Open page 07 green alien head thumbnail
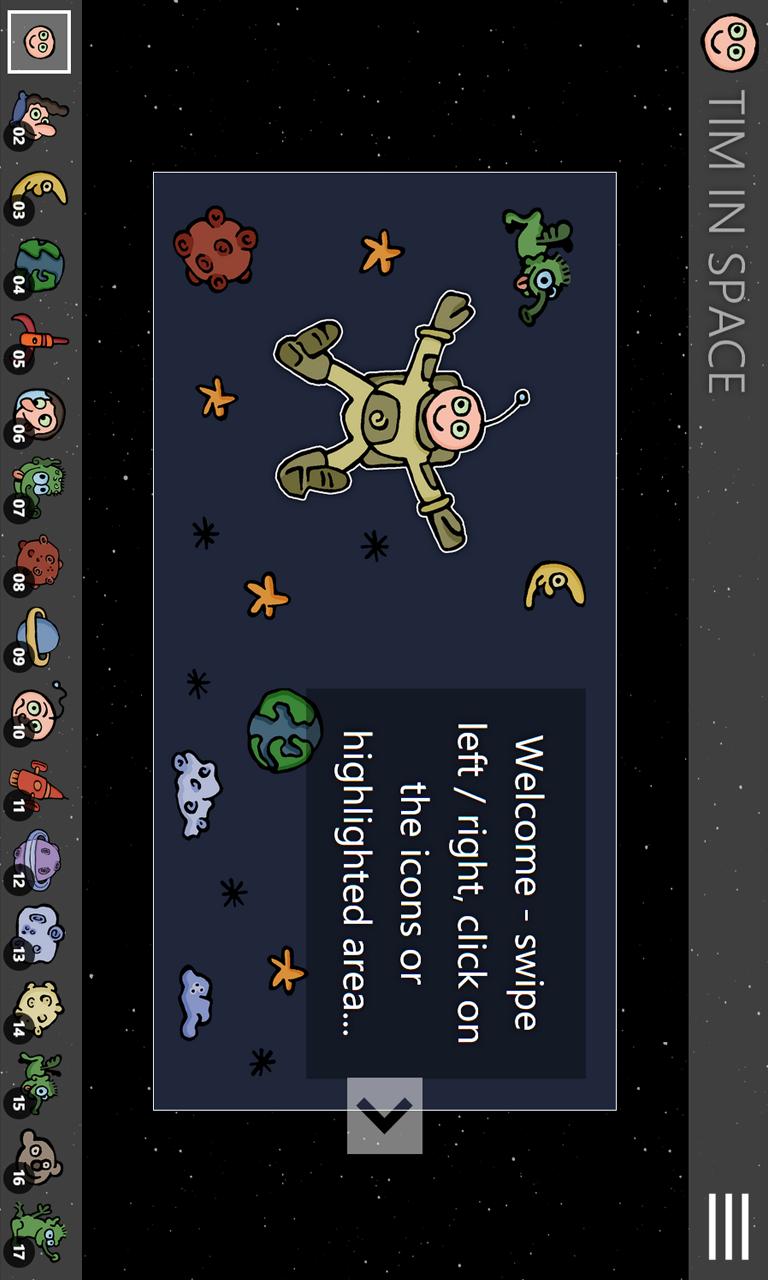768x1280 pixels. point(38,489)
